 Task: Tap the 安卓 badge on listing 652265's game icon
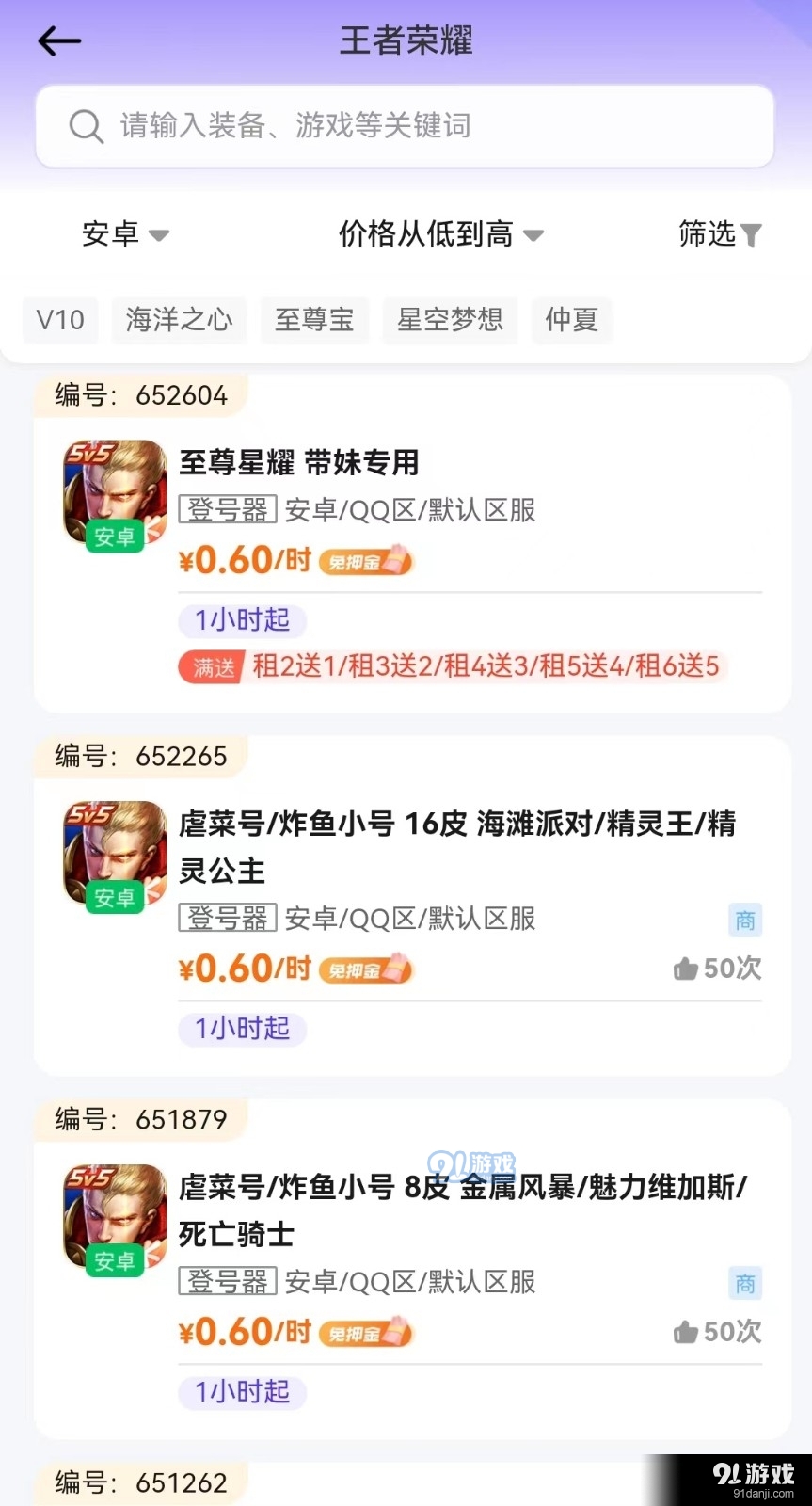(x=113, y=897)
